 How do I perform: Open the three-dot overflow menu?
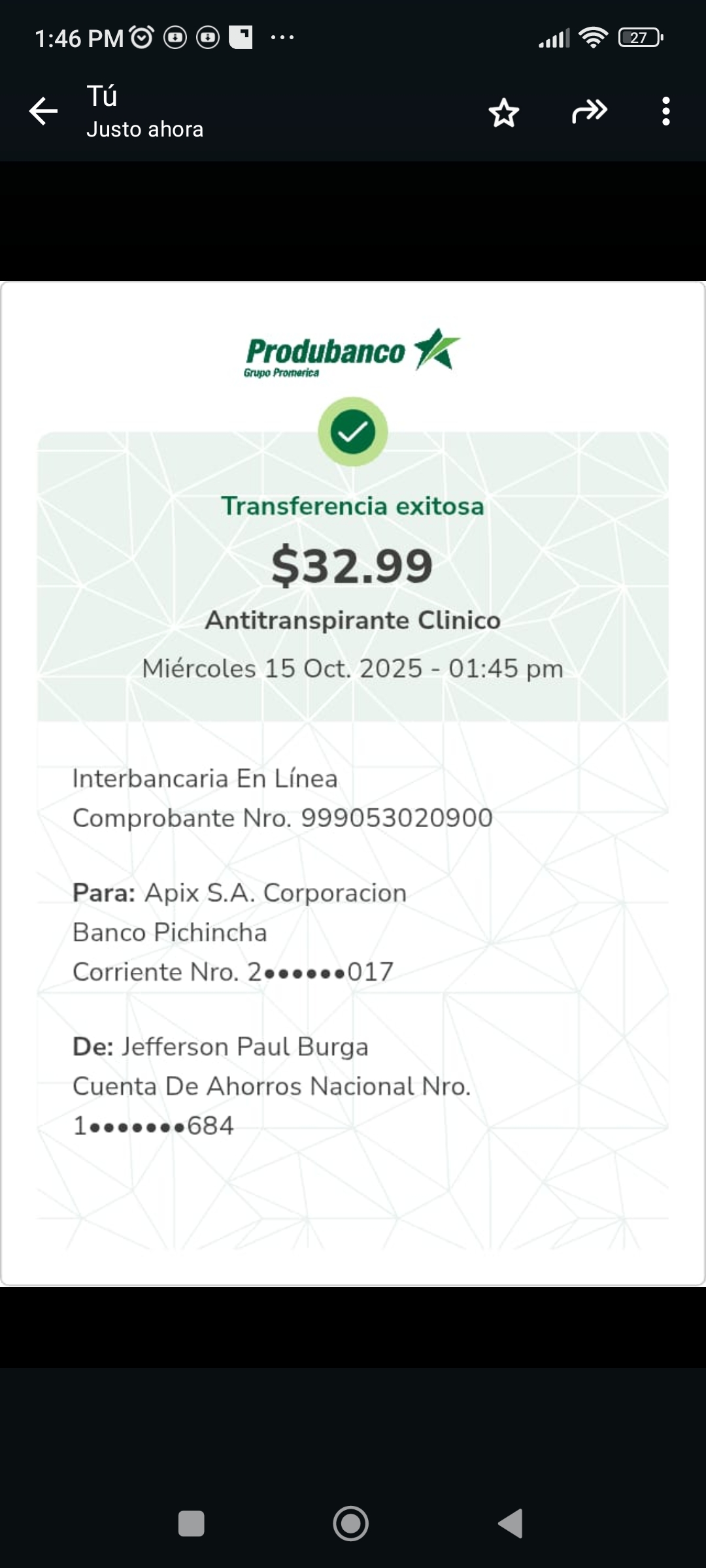pos(665,111)
